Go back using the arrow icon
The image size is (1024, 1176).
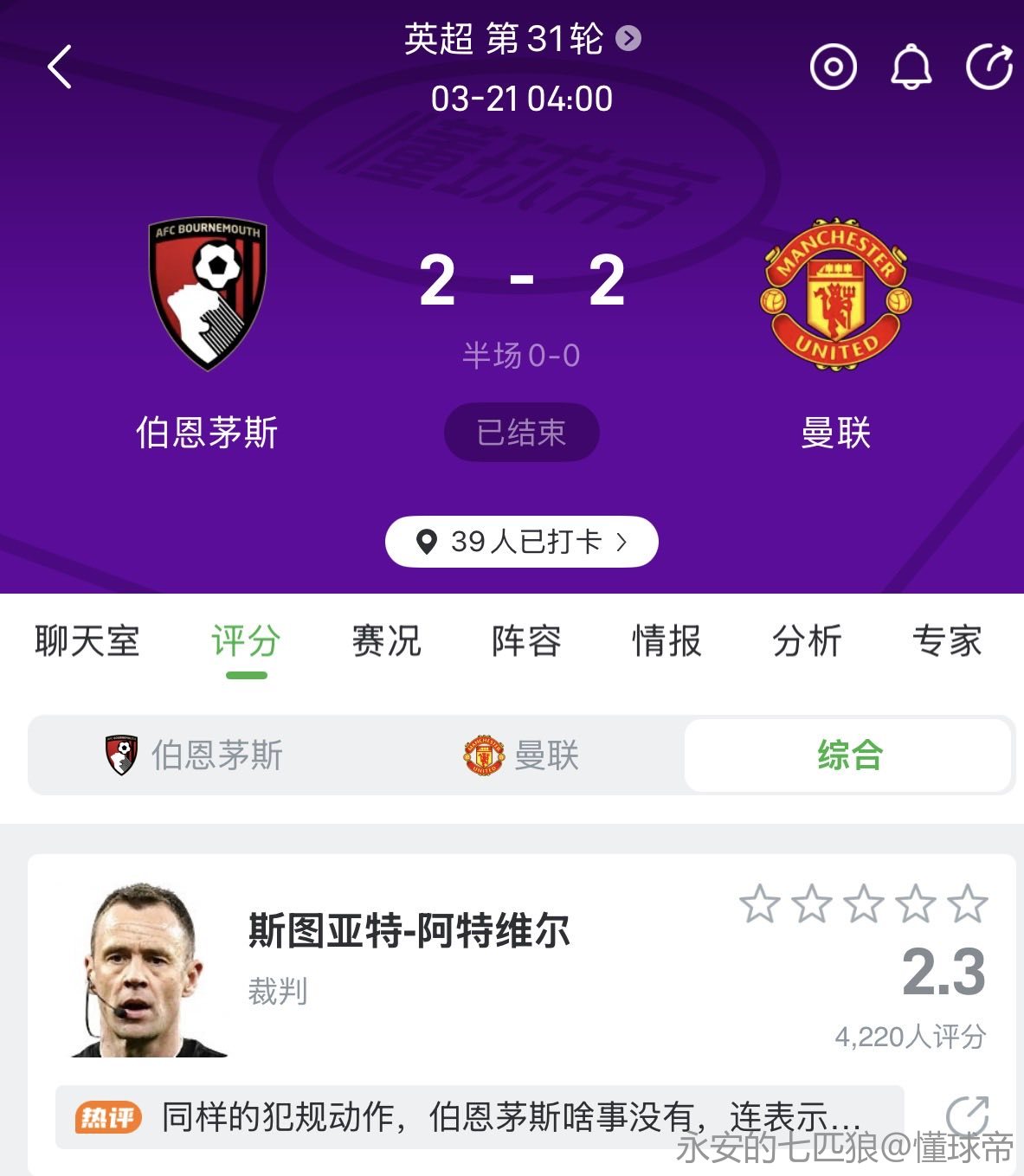tap(59, 67)
